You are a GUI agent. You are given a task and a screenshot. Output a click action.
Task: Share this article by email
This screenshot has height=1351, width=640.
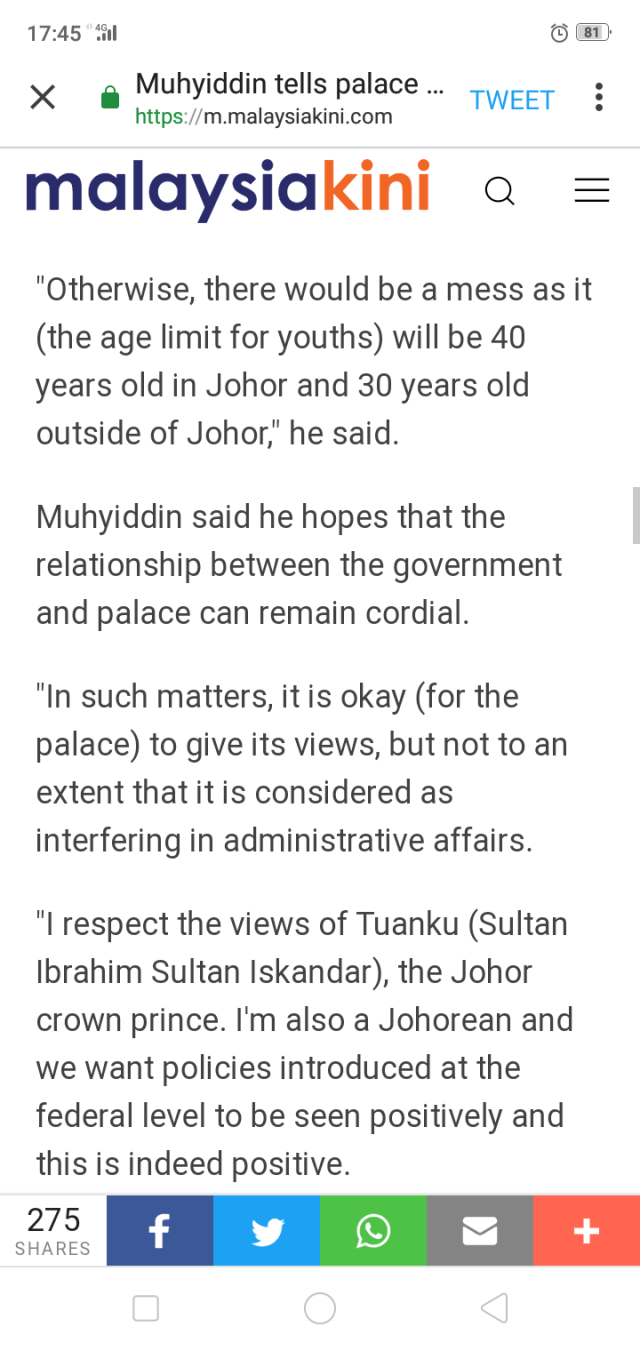click(480, 1231)
